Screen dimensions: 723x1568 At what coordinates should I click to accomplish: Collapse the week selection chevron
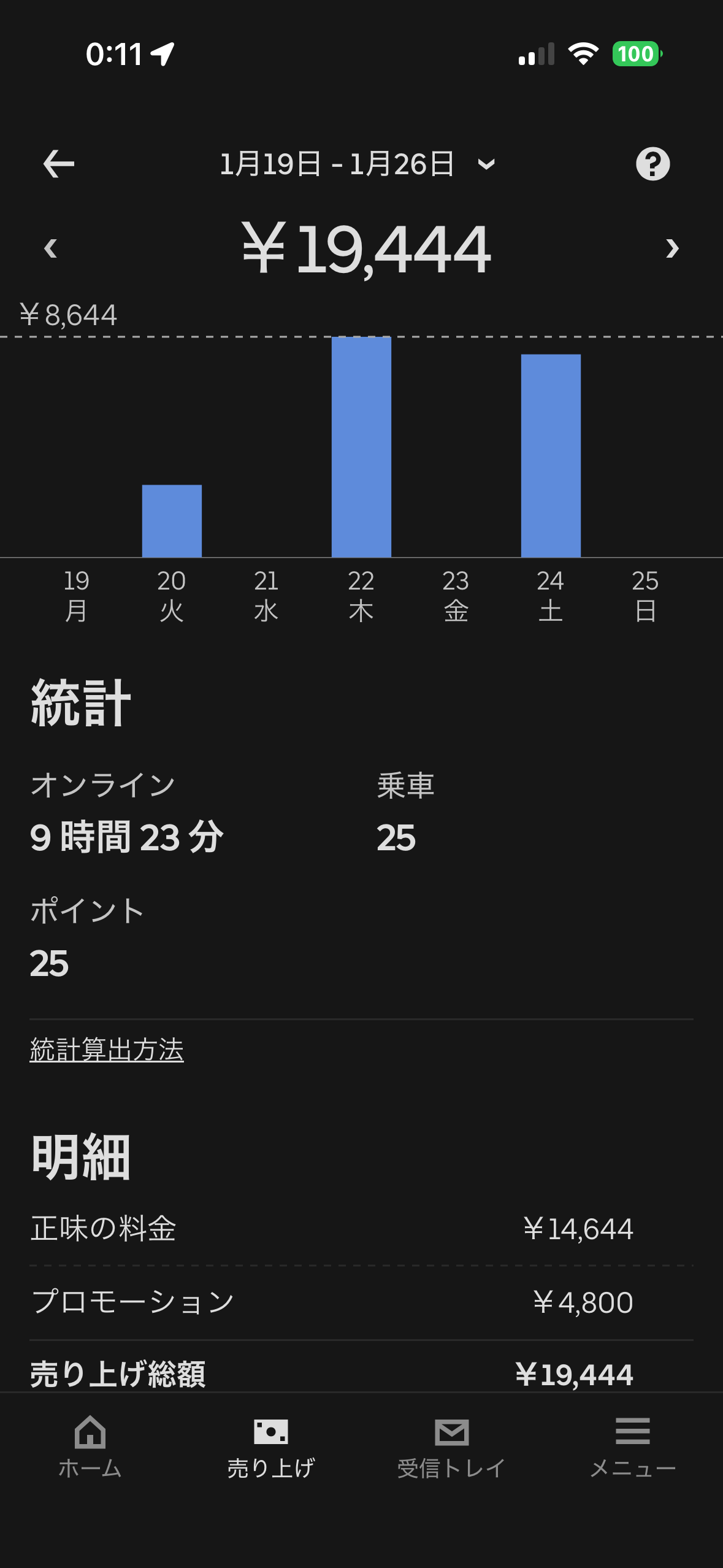pos(485,164)
